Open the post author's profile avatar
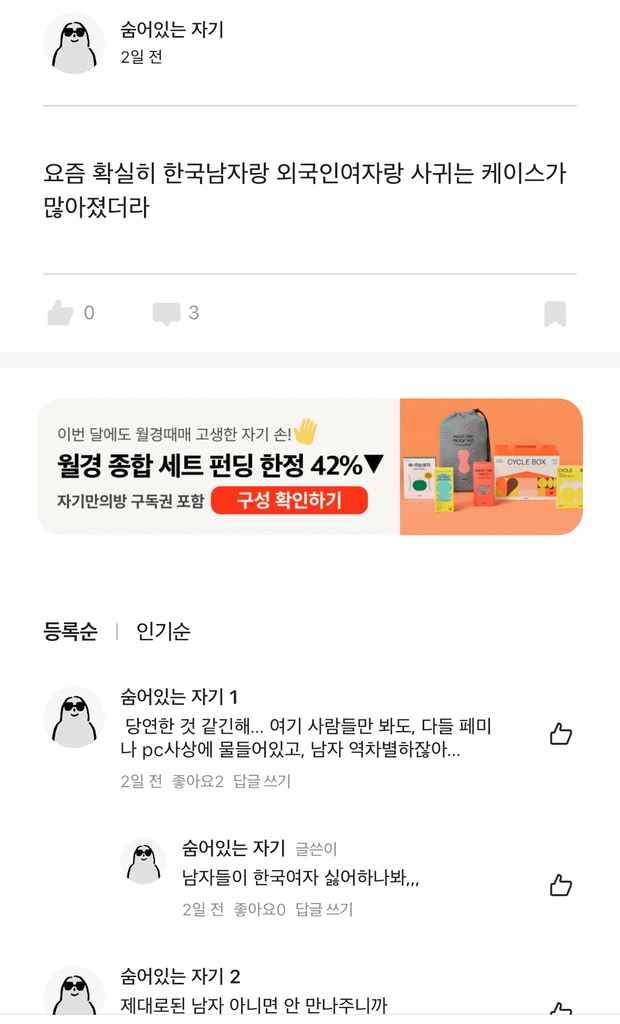The image size is (620, 1024). click(x=74, y=44)
